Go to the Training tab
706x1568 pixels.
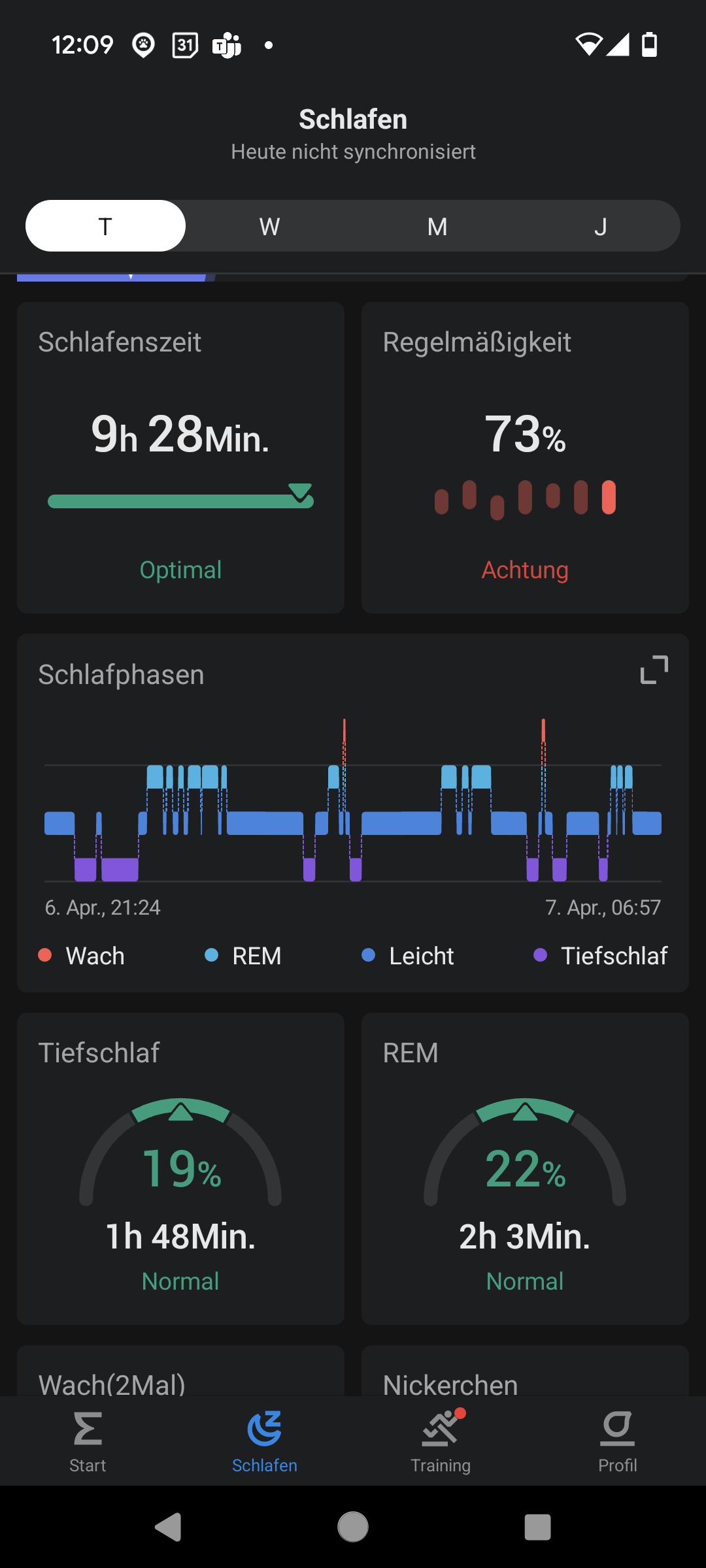(x=441, y=1441)
